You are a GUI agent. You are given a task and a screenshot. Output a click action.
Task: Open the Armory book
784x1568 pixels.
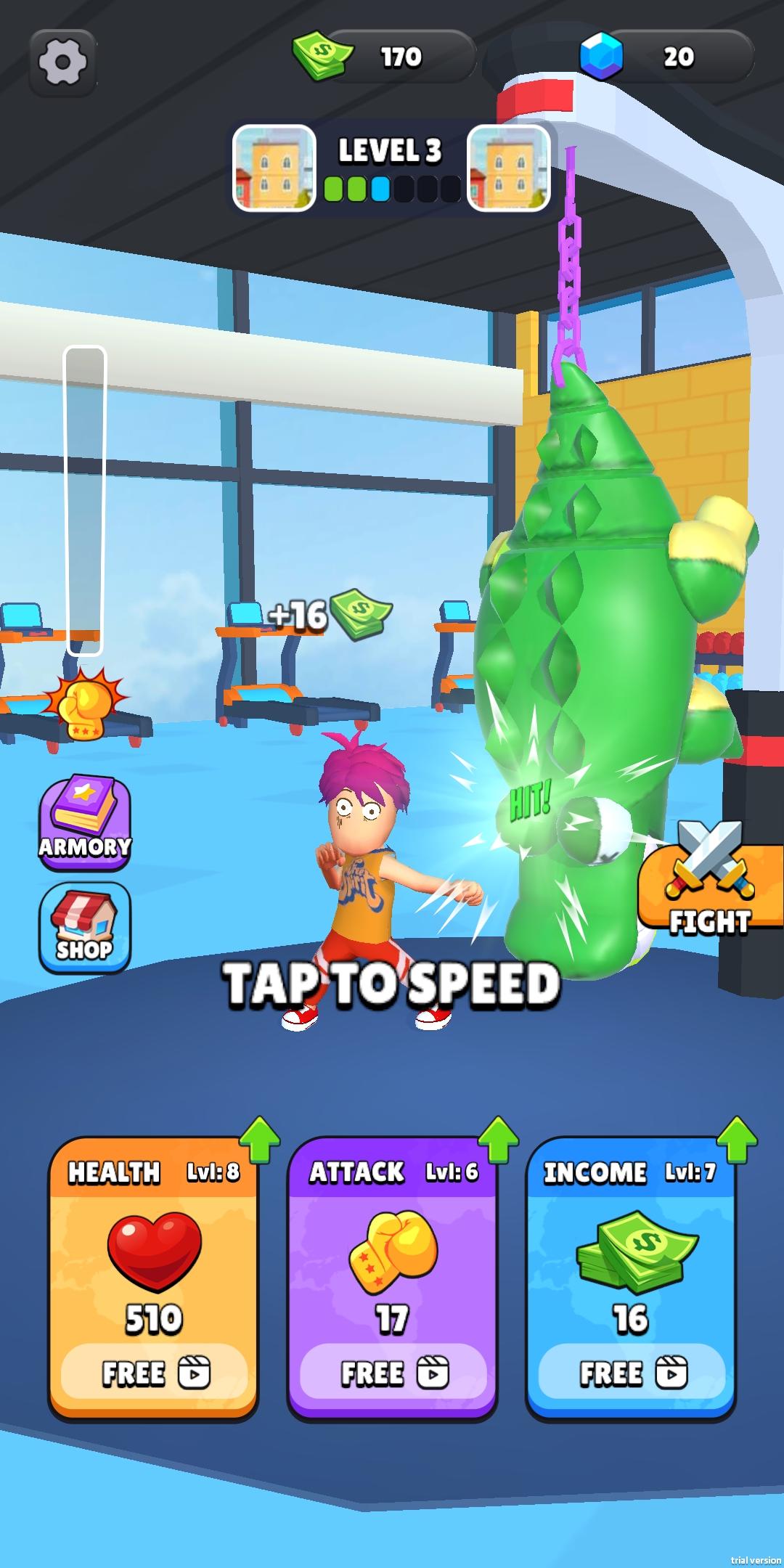point(84,821)
